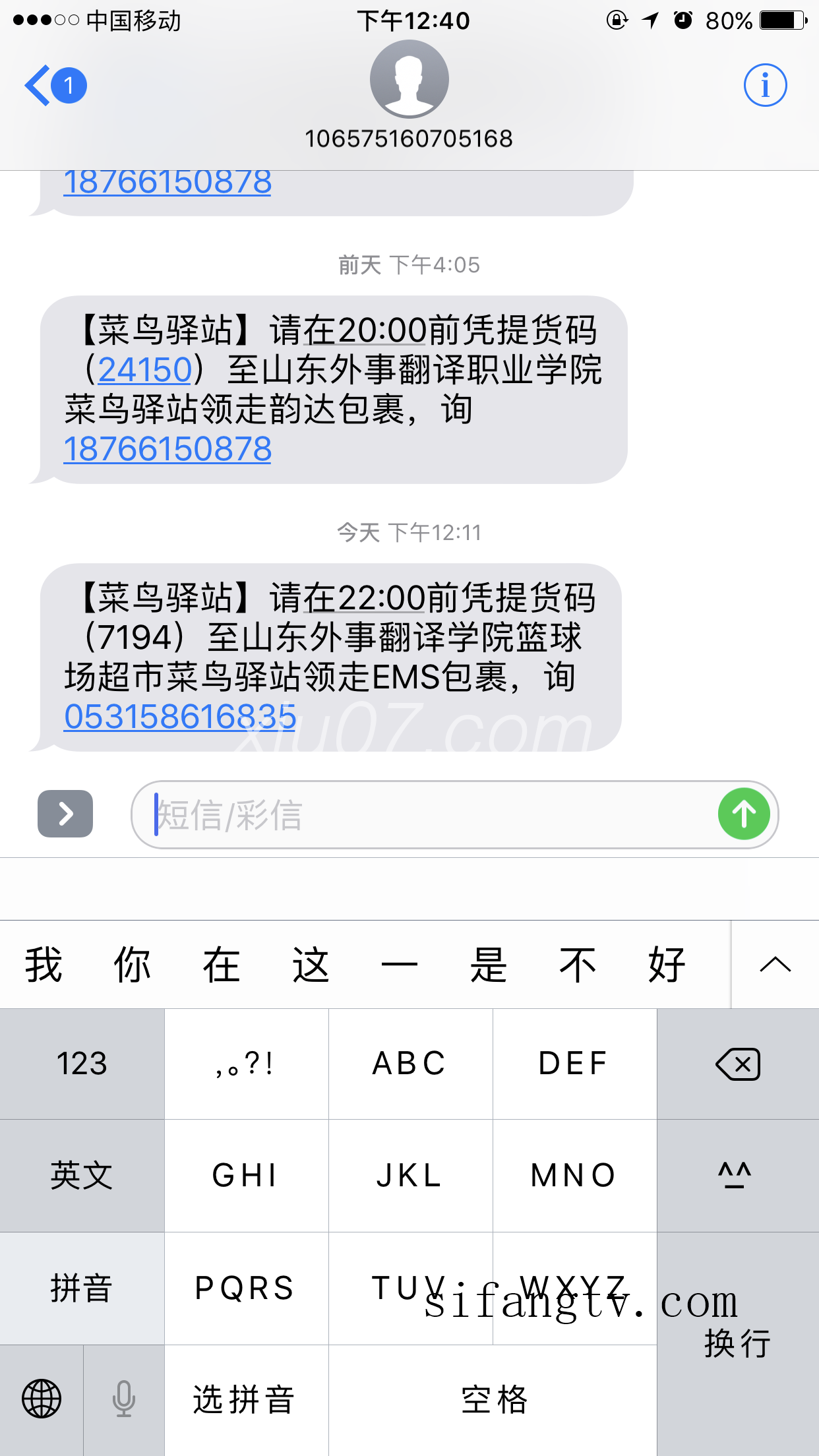This screenshot has height=1456, width=819.
Task: Tap the 20:00 time link
Action: [x=382, y=330]
